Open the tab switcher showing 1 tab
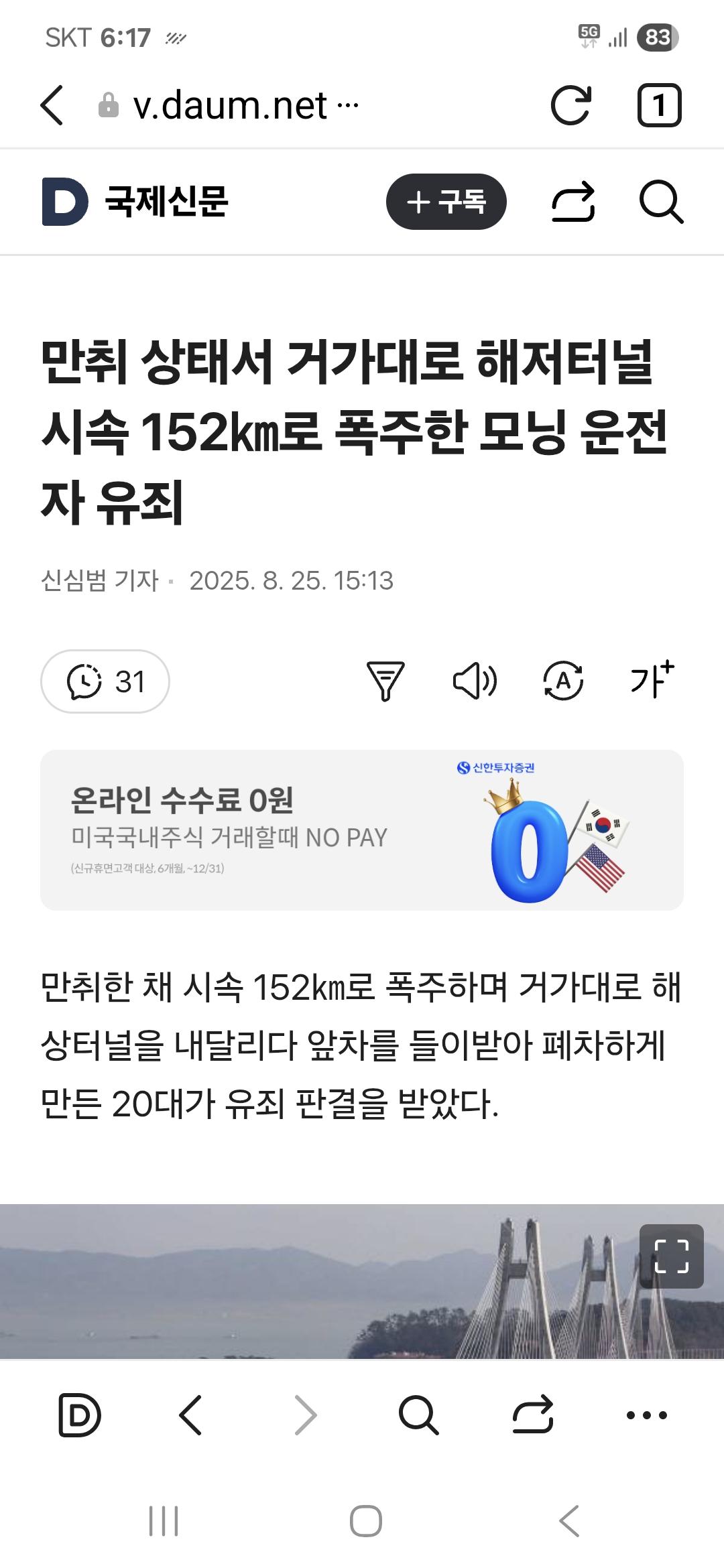 coord(659,105)
